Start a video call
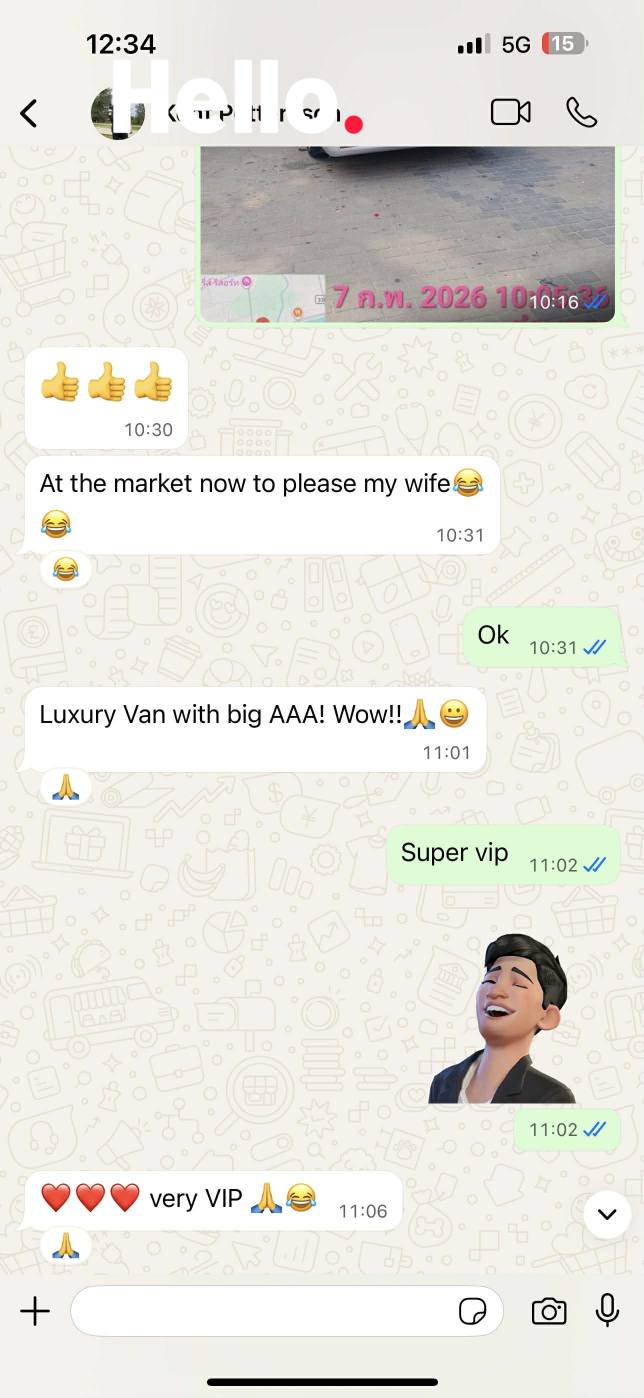 pyautogui.click(x=510, y=112)
